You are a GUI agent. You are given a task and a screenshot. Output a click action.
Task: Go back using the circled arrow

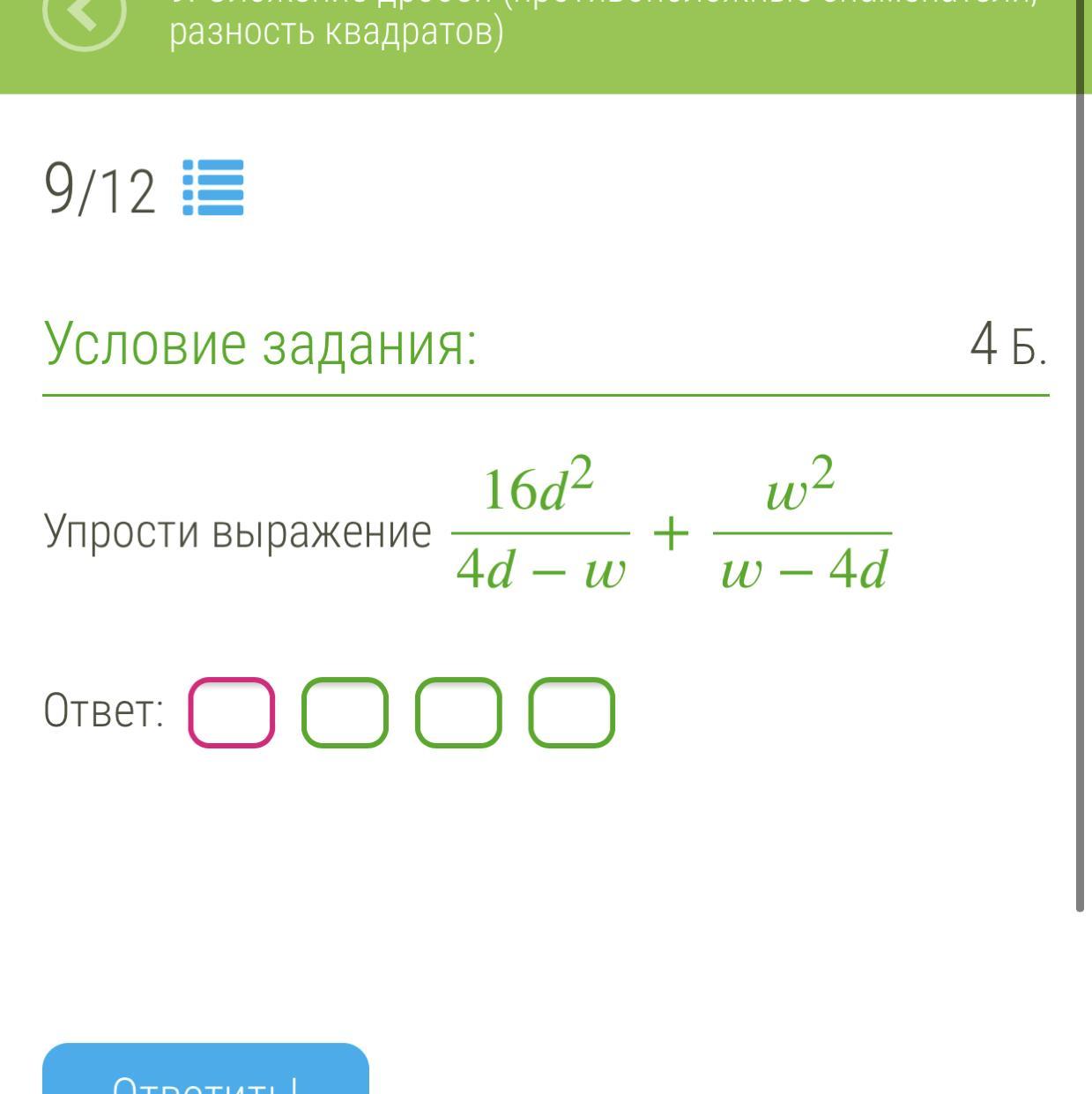pos(84,16)
